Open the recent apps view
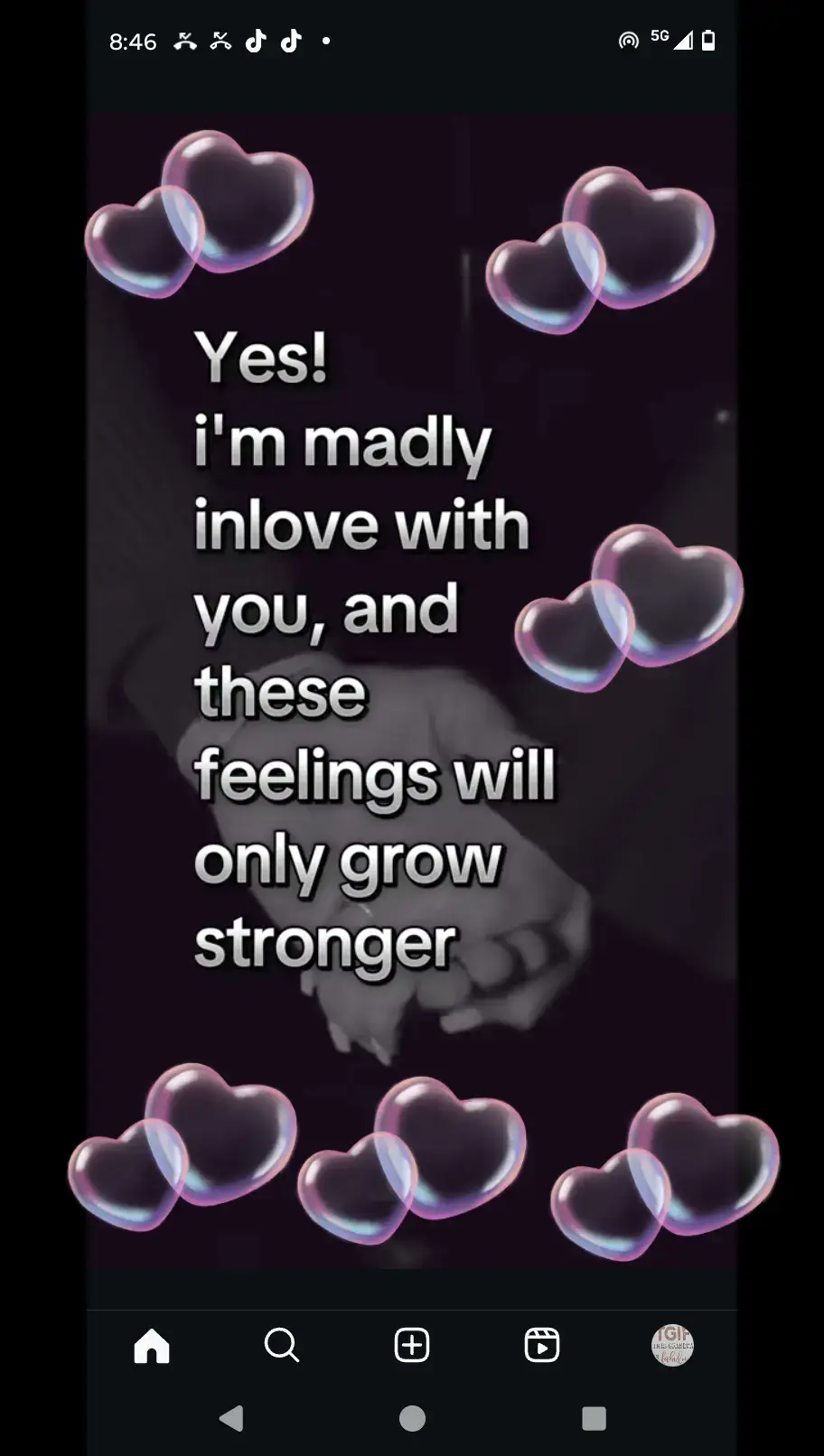824x1456 pixels. tap(594, 1418)
